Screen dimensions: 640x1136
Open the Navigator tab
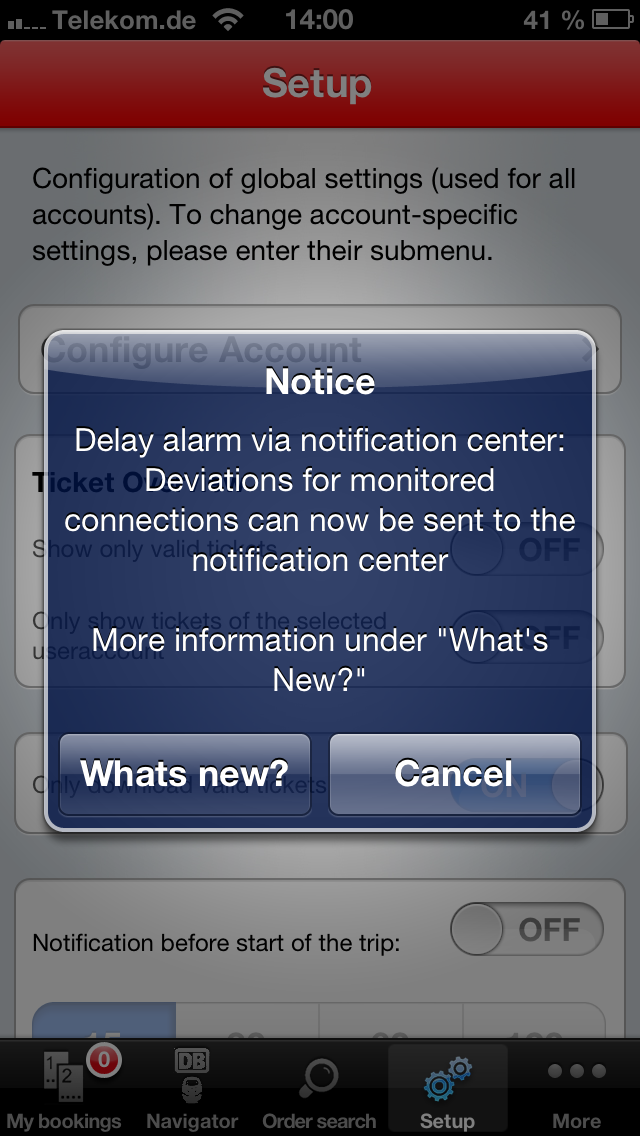tap(192, 1090)
